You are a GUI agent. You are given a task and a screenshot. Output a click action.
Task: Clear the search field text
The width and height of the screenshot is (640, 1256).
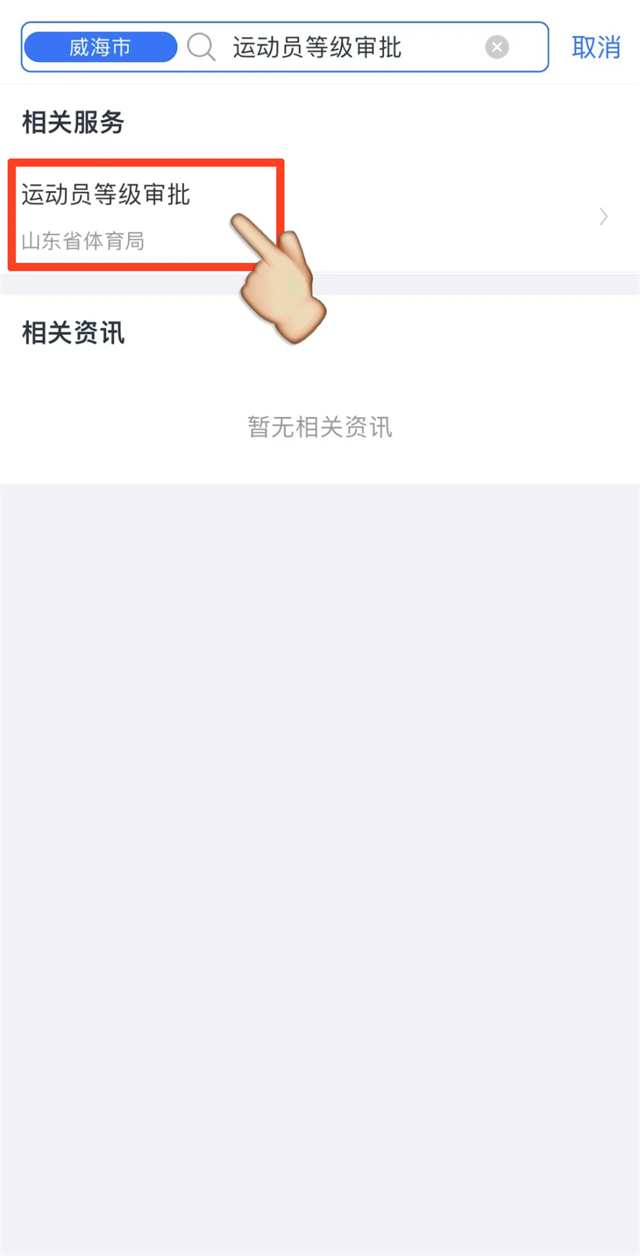point(497,47)
